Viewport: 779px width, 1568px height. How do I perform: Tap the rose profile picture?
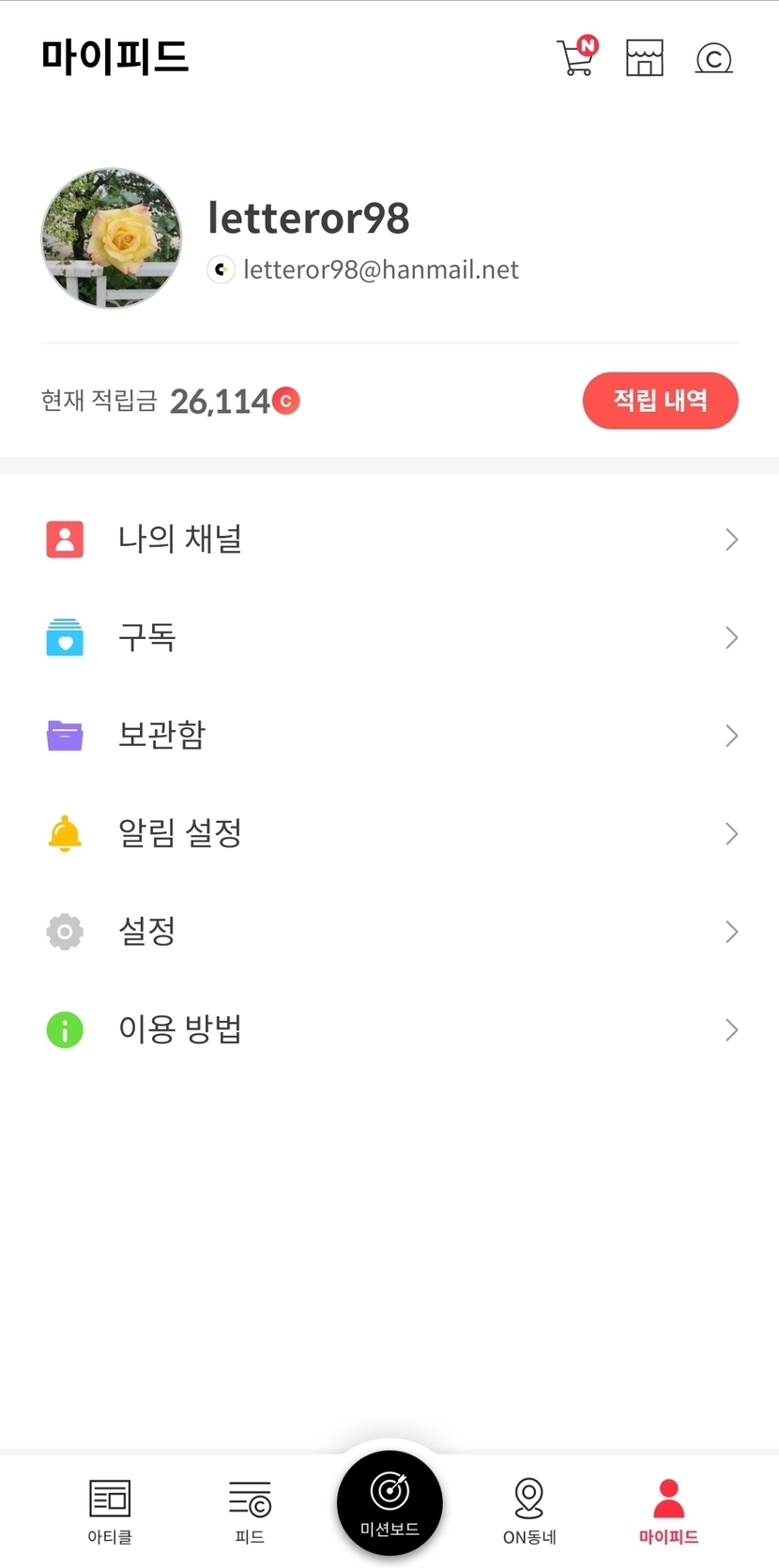(112, 239)
